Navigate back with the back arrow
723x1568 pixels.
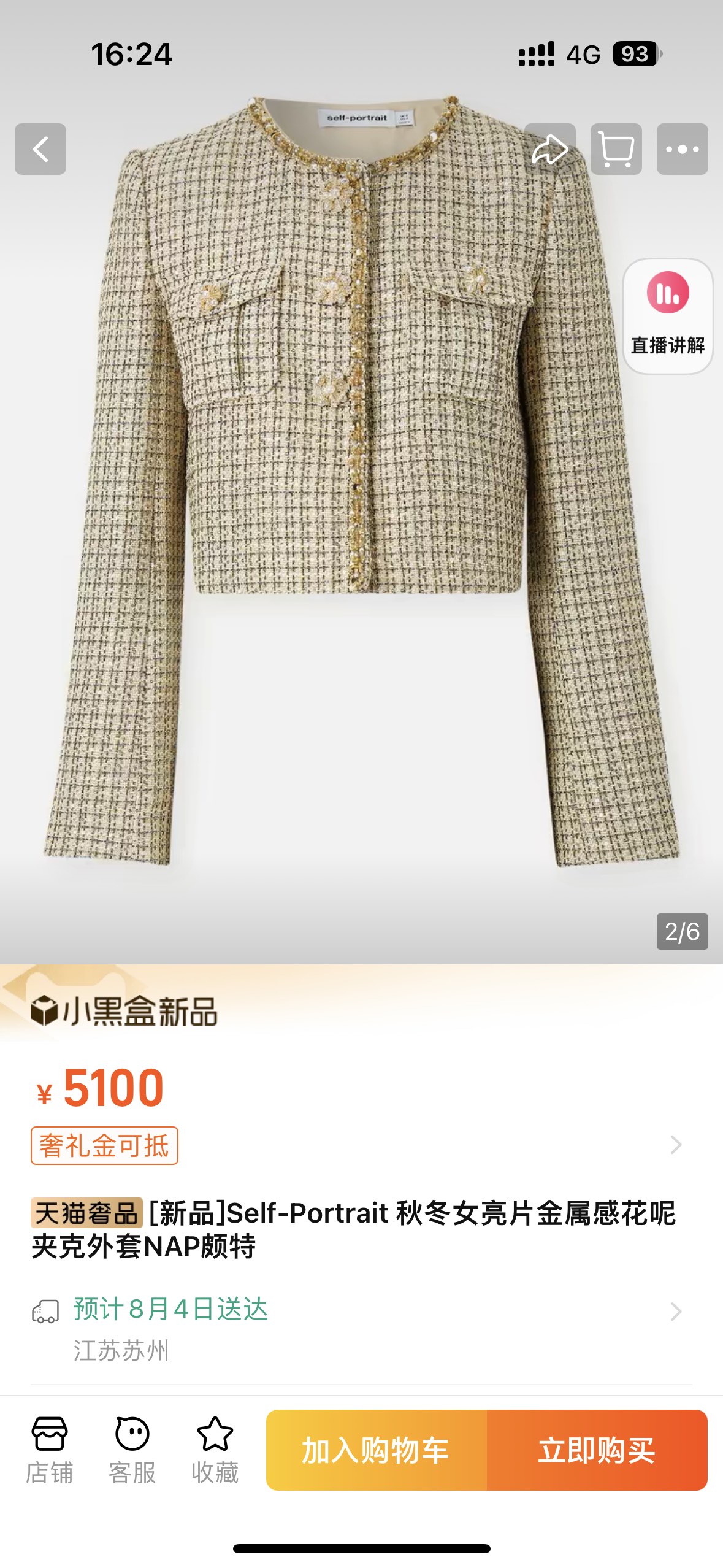coord(40,149)
